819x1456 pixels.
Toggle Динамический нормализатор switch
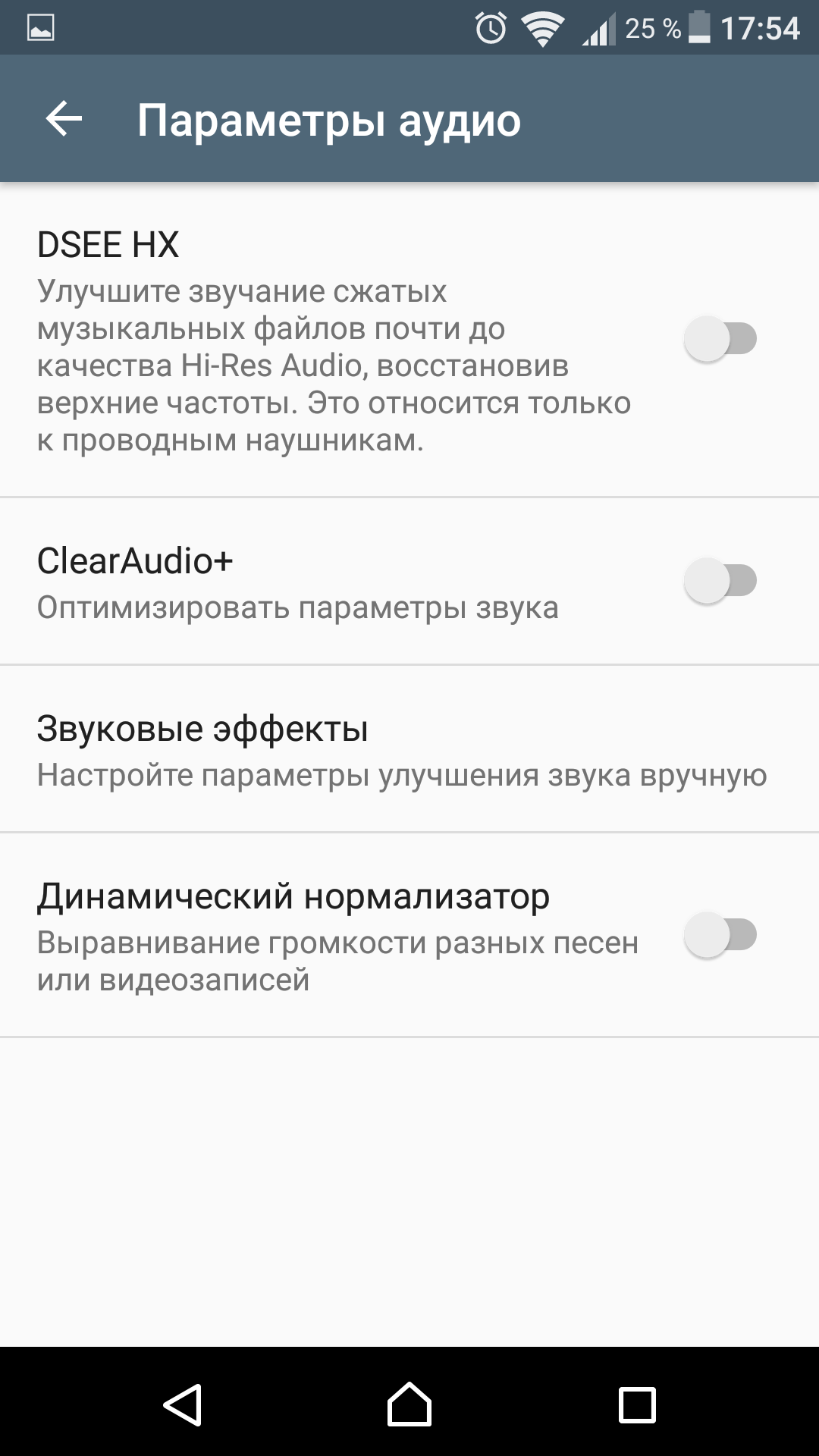pos(720,934)
